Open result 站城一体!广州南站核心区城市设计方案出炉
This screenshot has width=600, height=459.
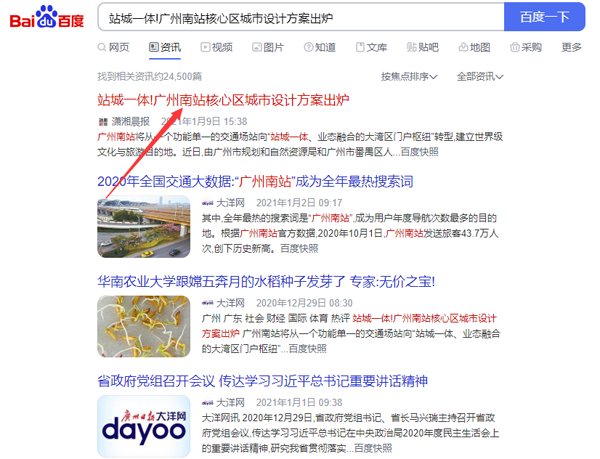coord(223,99)
